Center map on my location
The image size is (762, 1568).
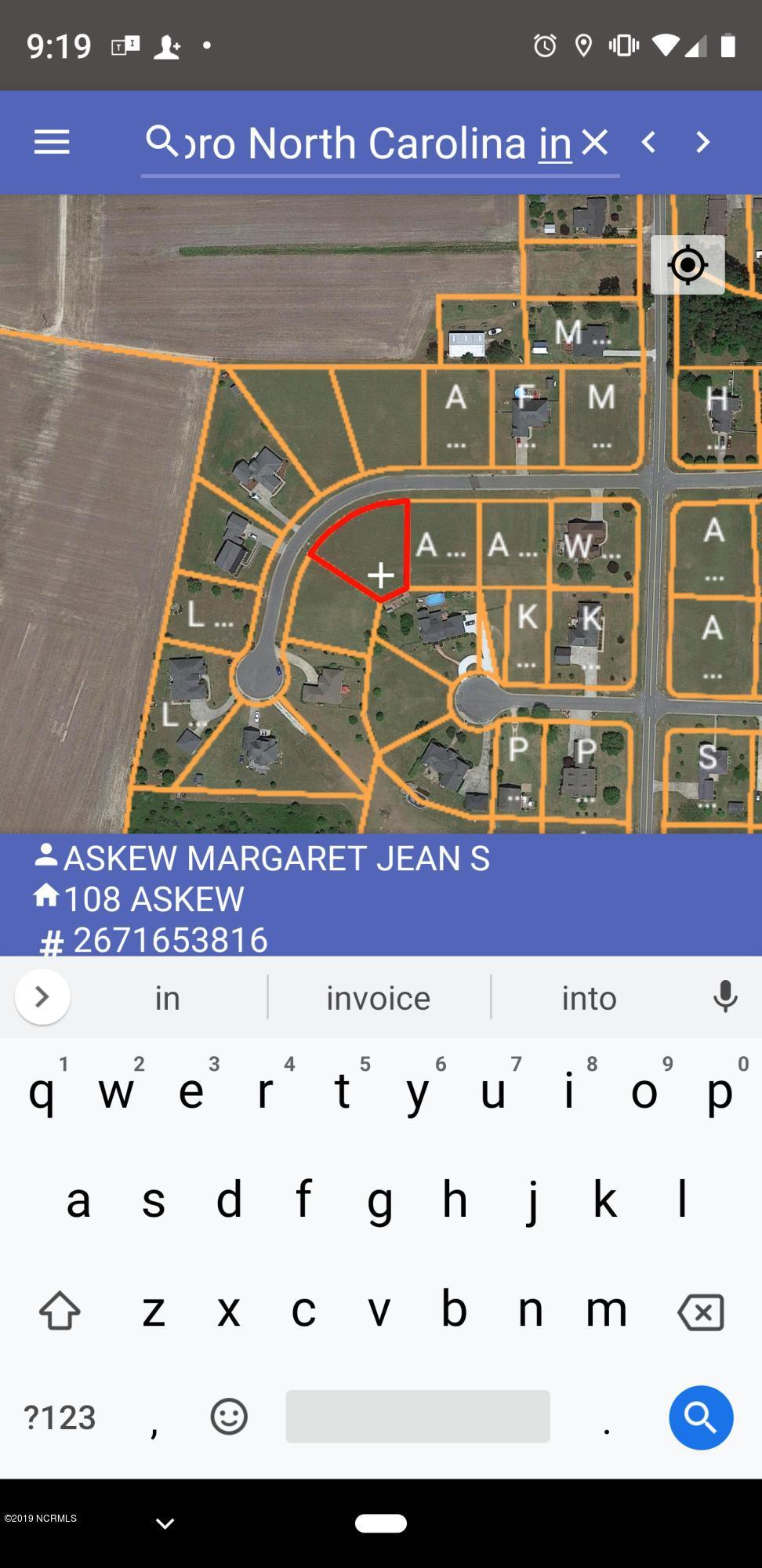688,265
